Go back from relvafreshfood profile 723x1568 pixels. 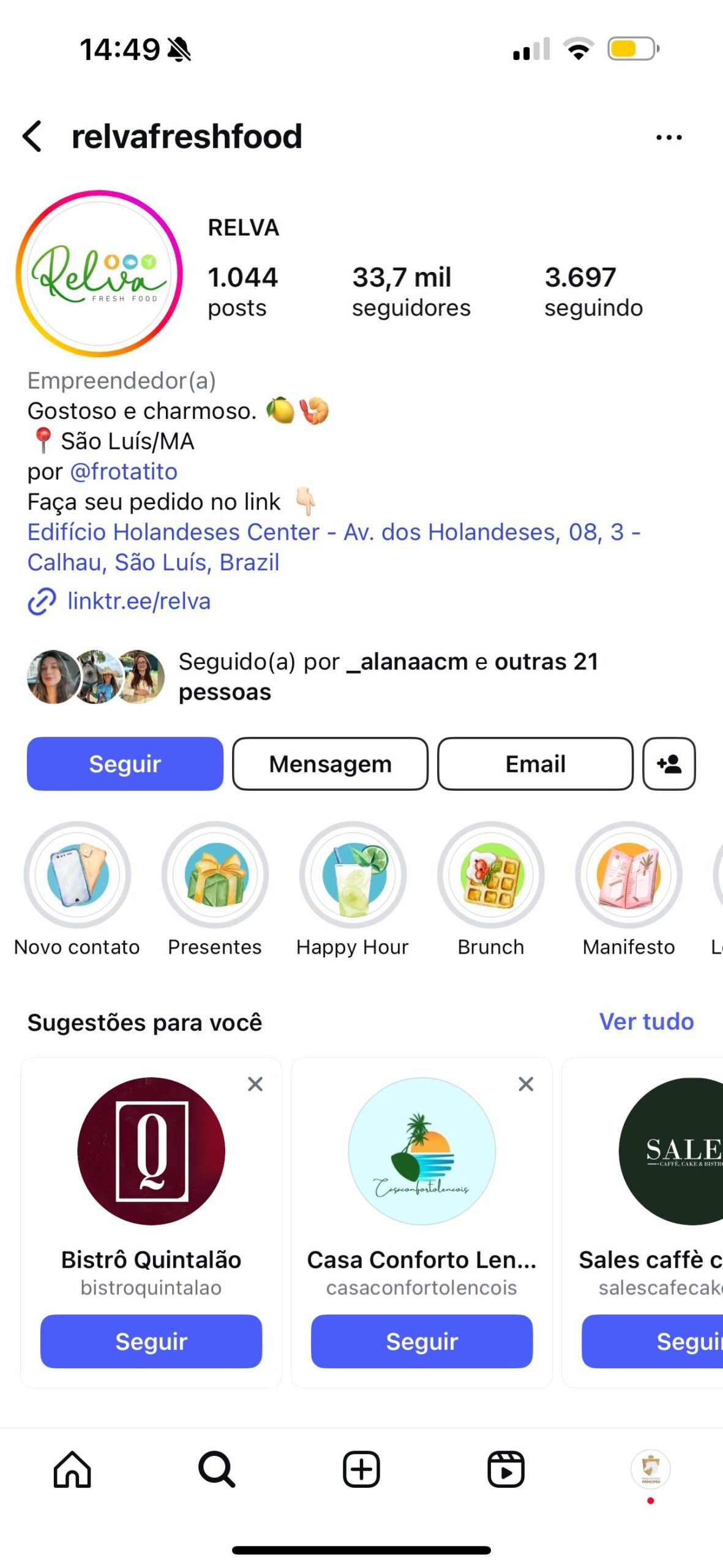(33, 136)
